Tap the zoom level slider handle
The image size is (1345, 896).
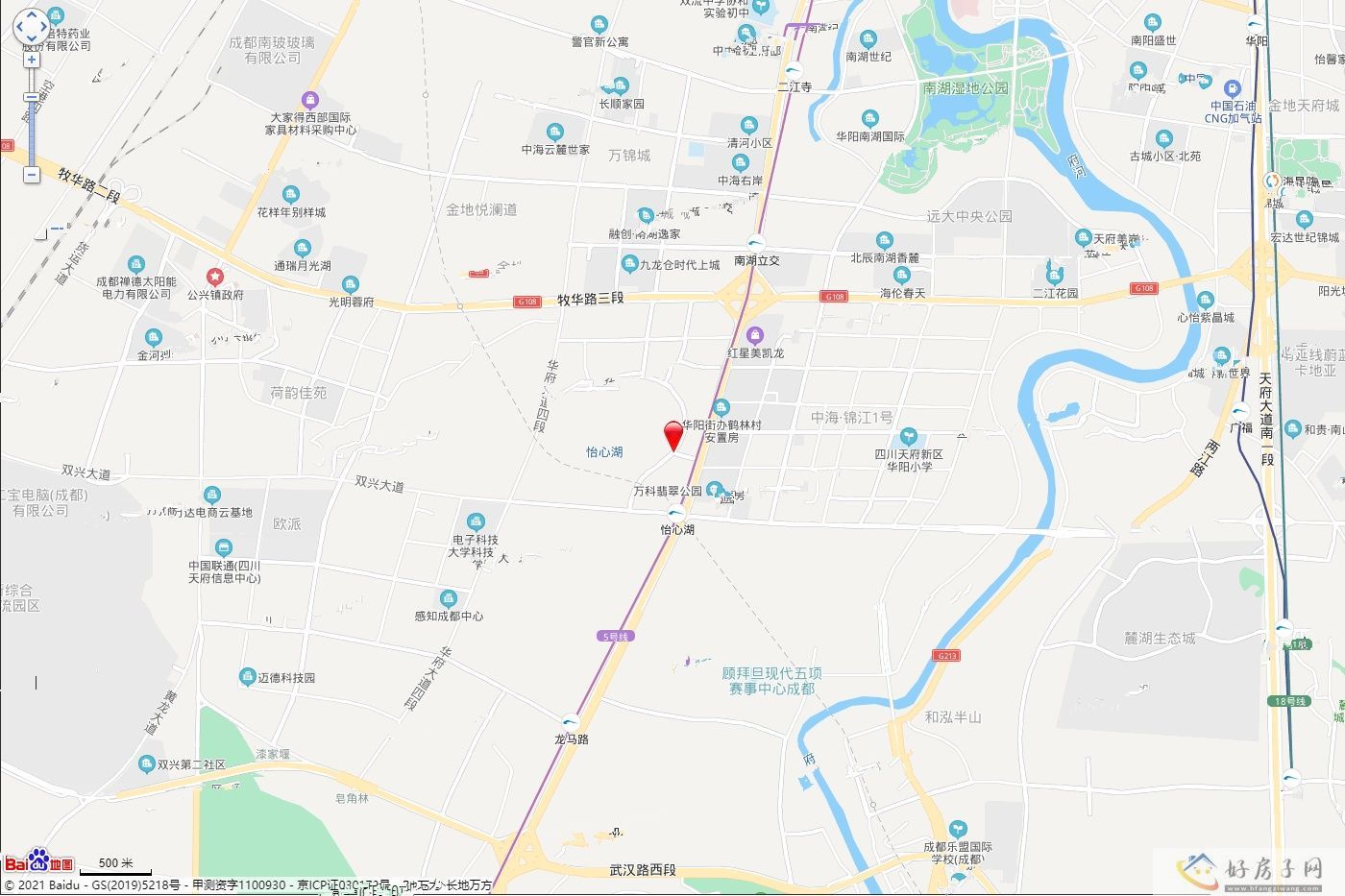tap(32, 97)
